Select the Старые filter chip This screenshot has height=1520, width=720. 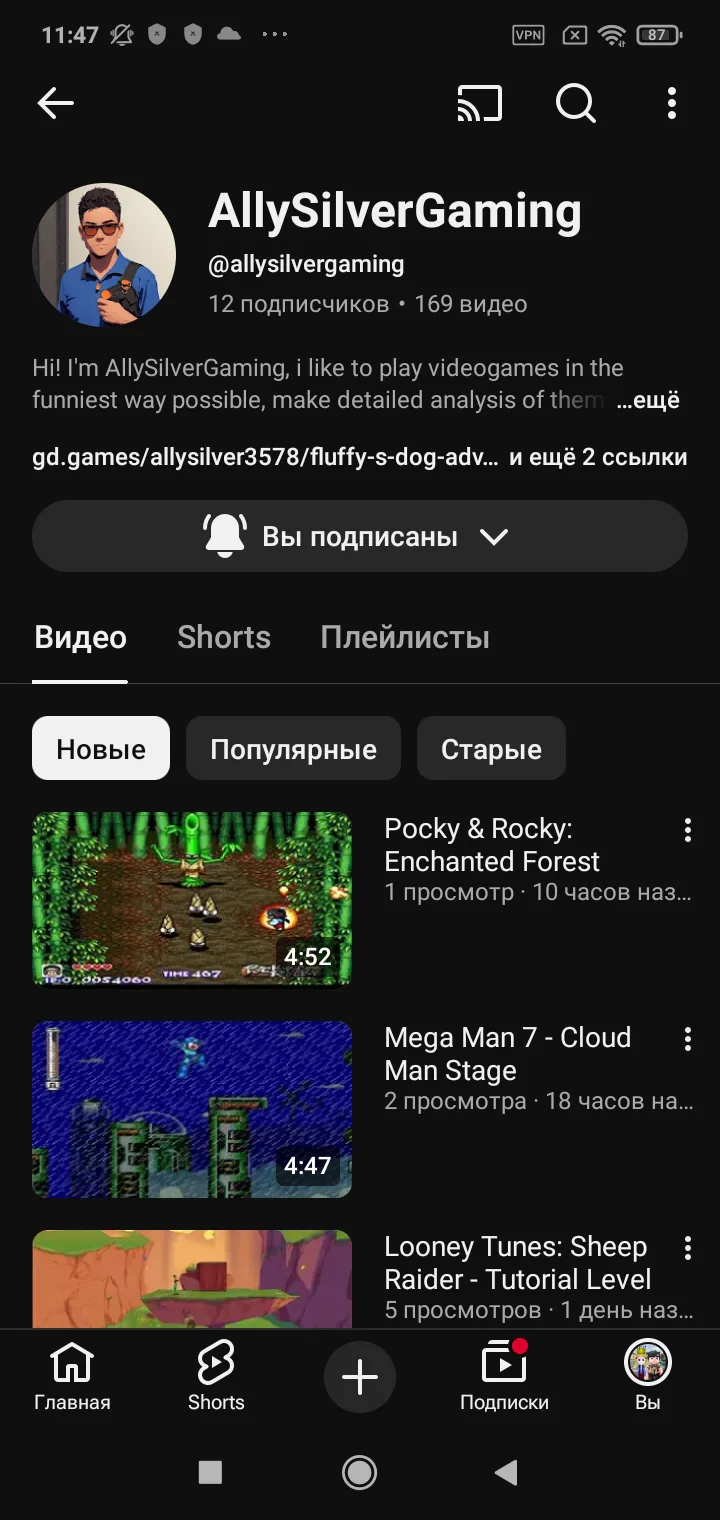[x=491, y=749]
